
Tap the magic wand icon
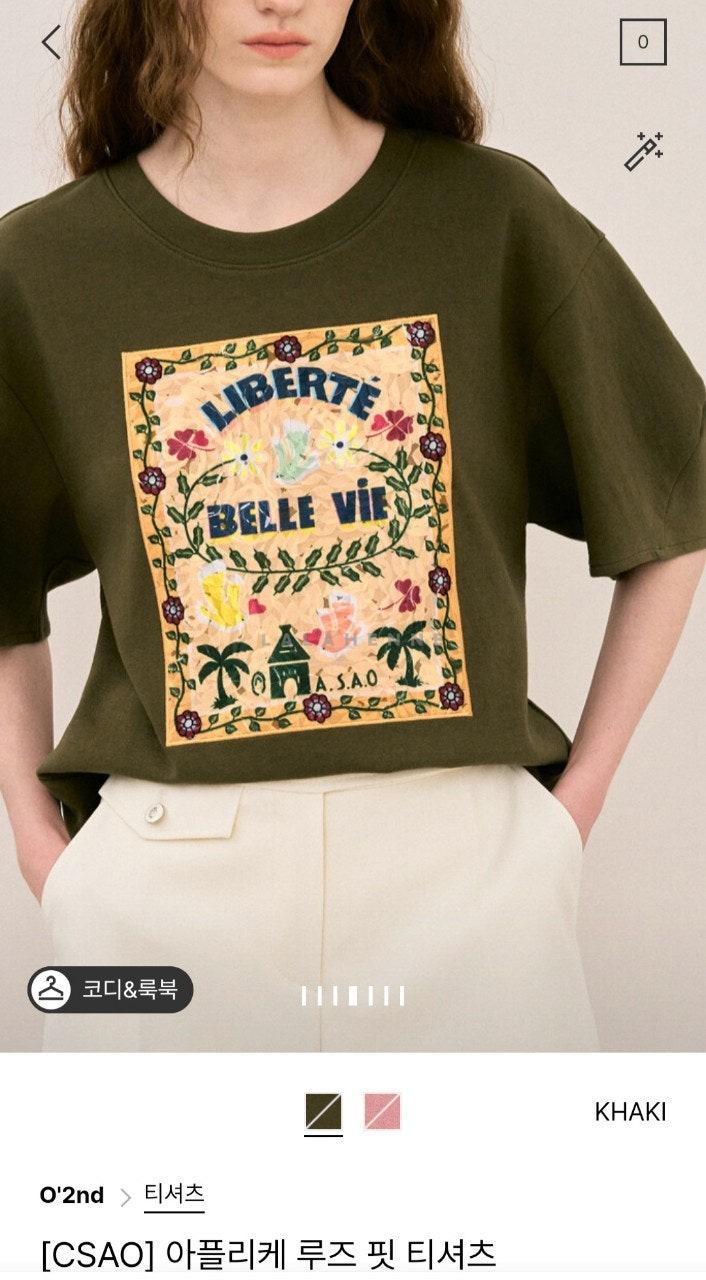pos(643,151)
